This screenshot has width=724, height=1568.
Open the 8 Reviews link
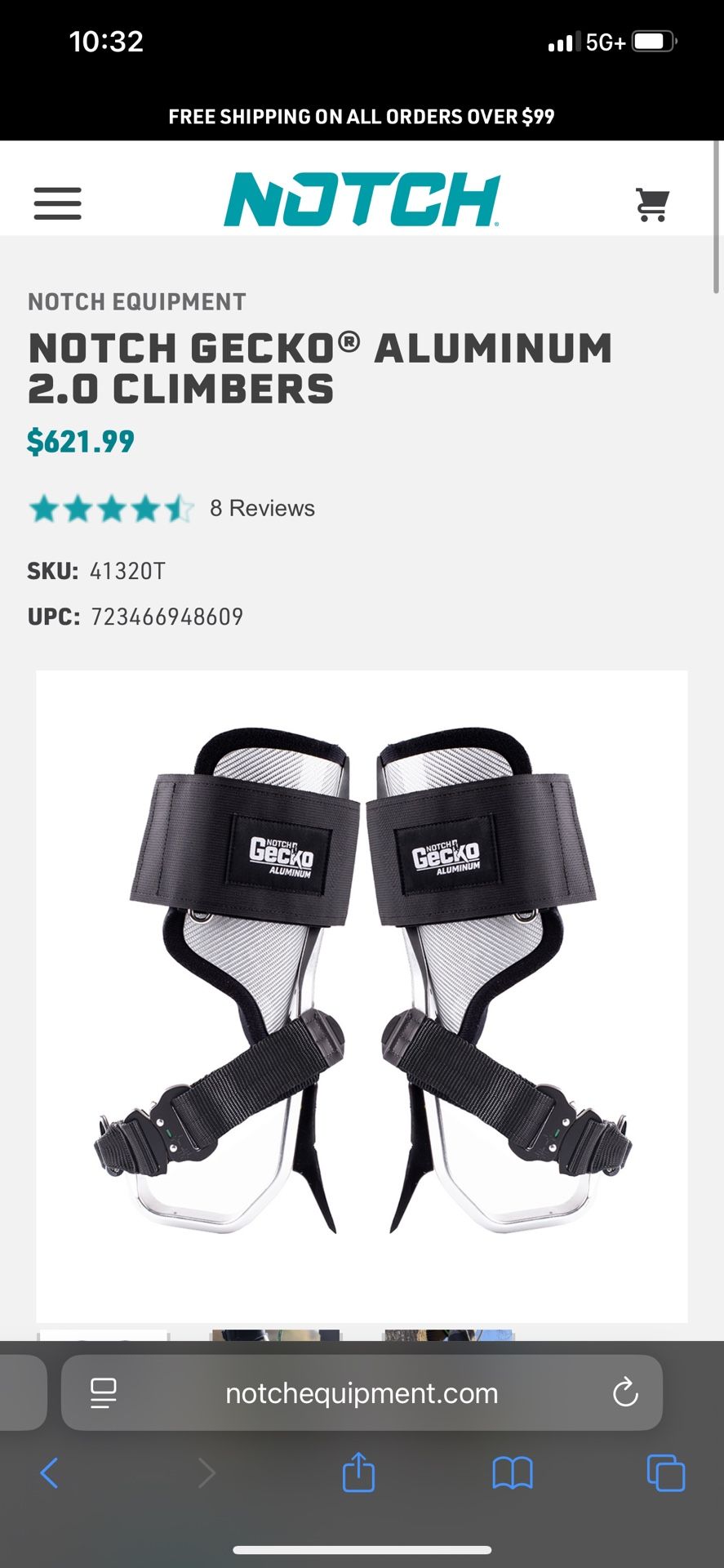click(x=262, y=508)
